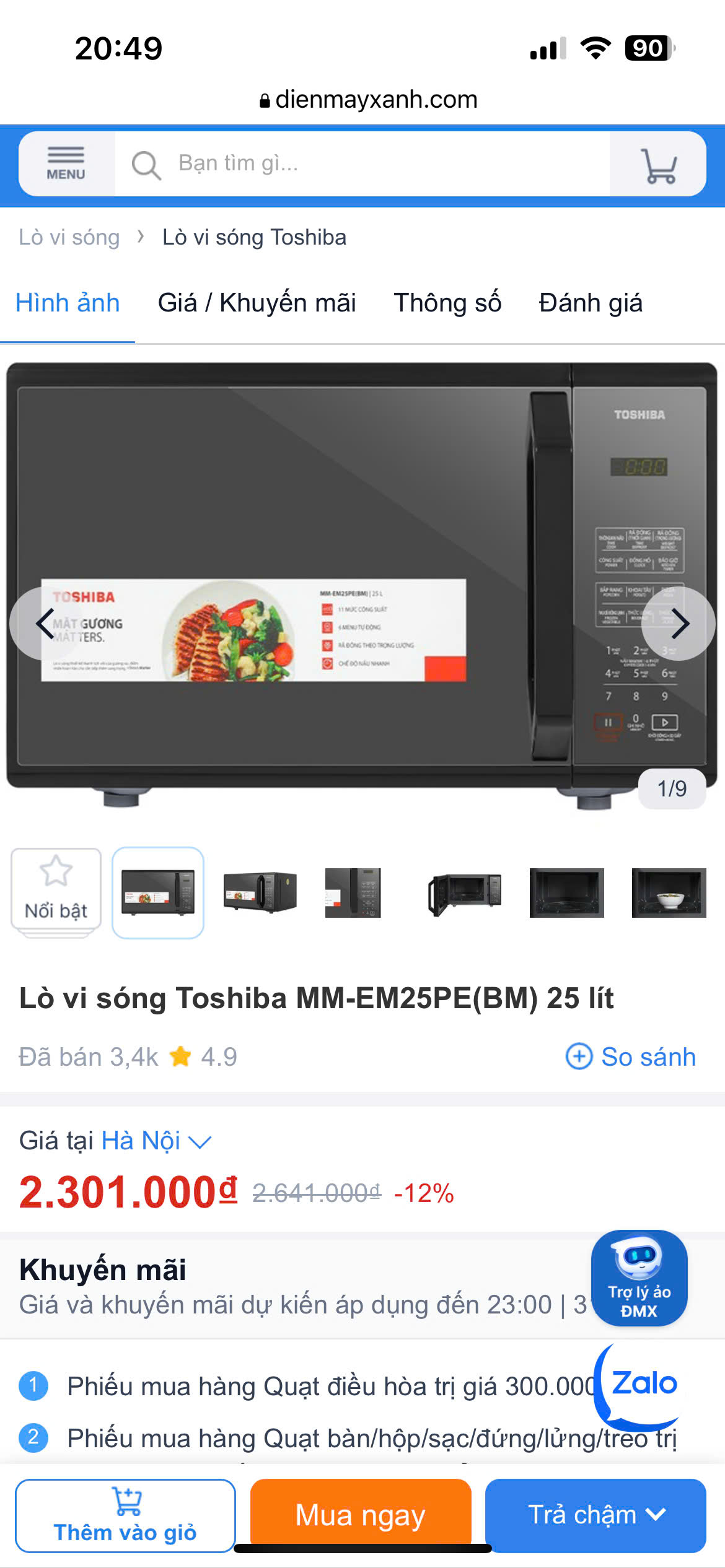Open the 'Trợ lý ảo ĐMX' assistant
Viewport: 725px width, 1568px height.
(639, 1278)
